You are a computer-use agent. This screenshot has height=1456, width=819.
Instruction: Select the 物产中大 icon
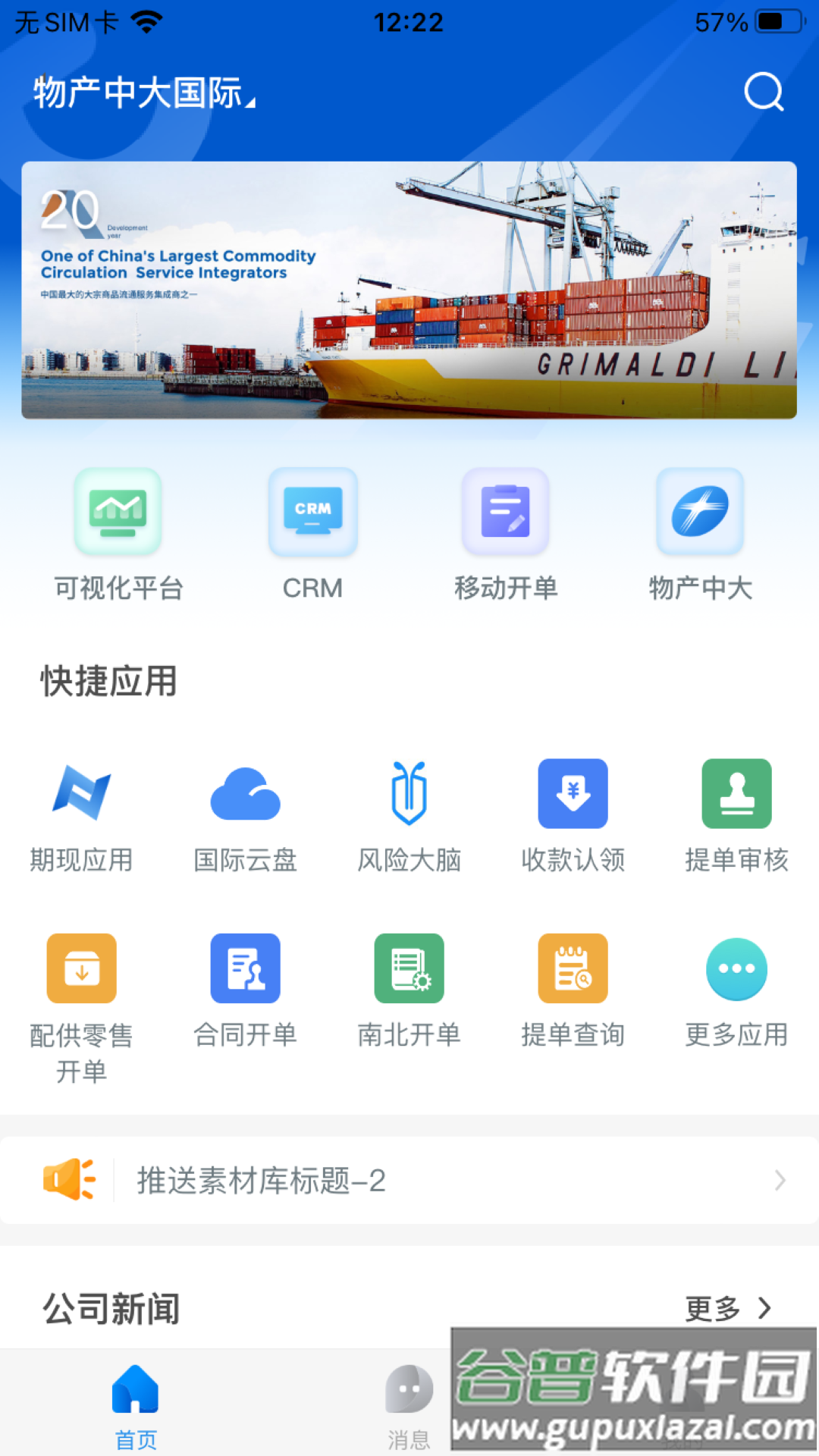[701, 531]
